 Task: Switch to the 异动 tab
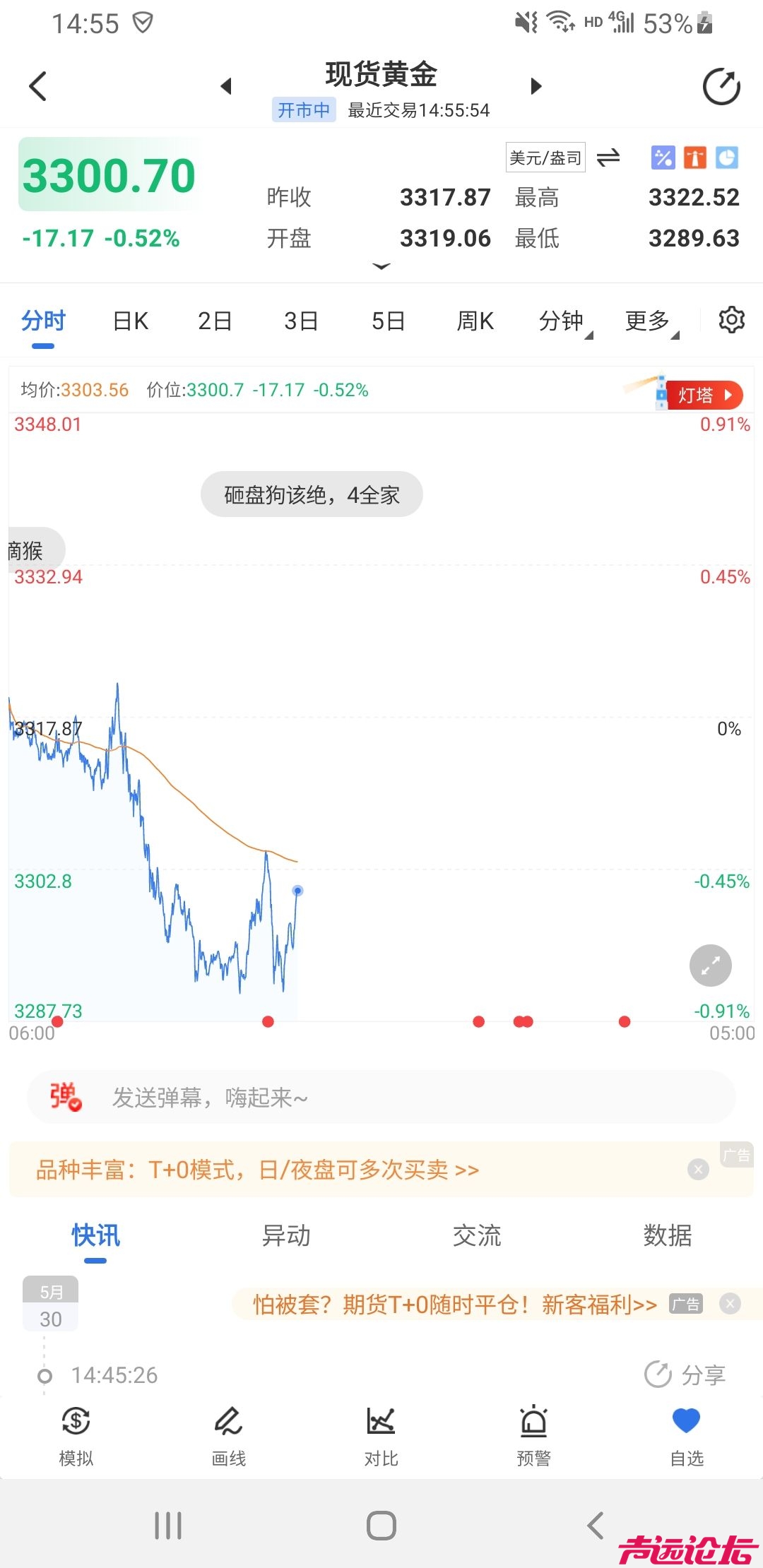click(286, 1235)
